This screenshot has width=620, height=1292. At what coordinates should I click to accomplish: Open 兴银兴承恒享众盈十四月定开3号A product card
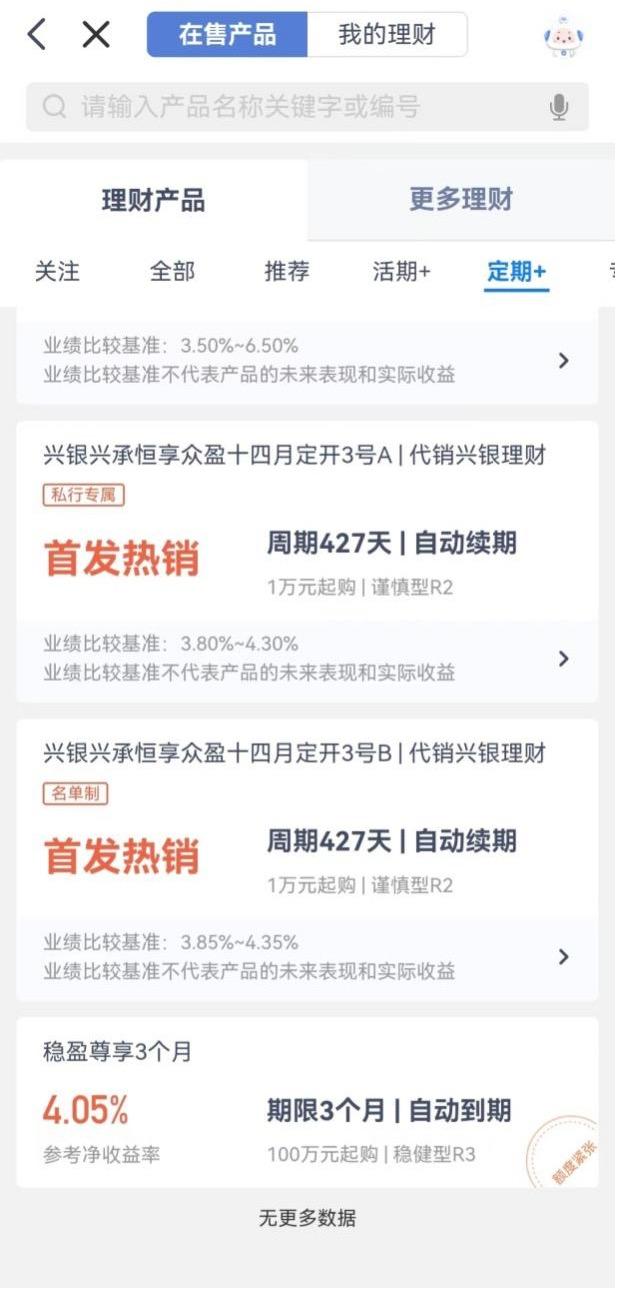[307, 561]
